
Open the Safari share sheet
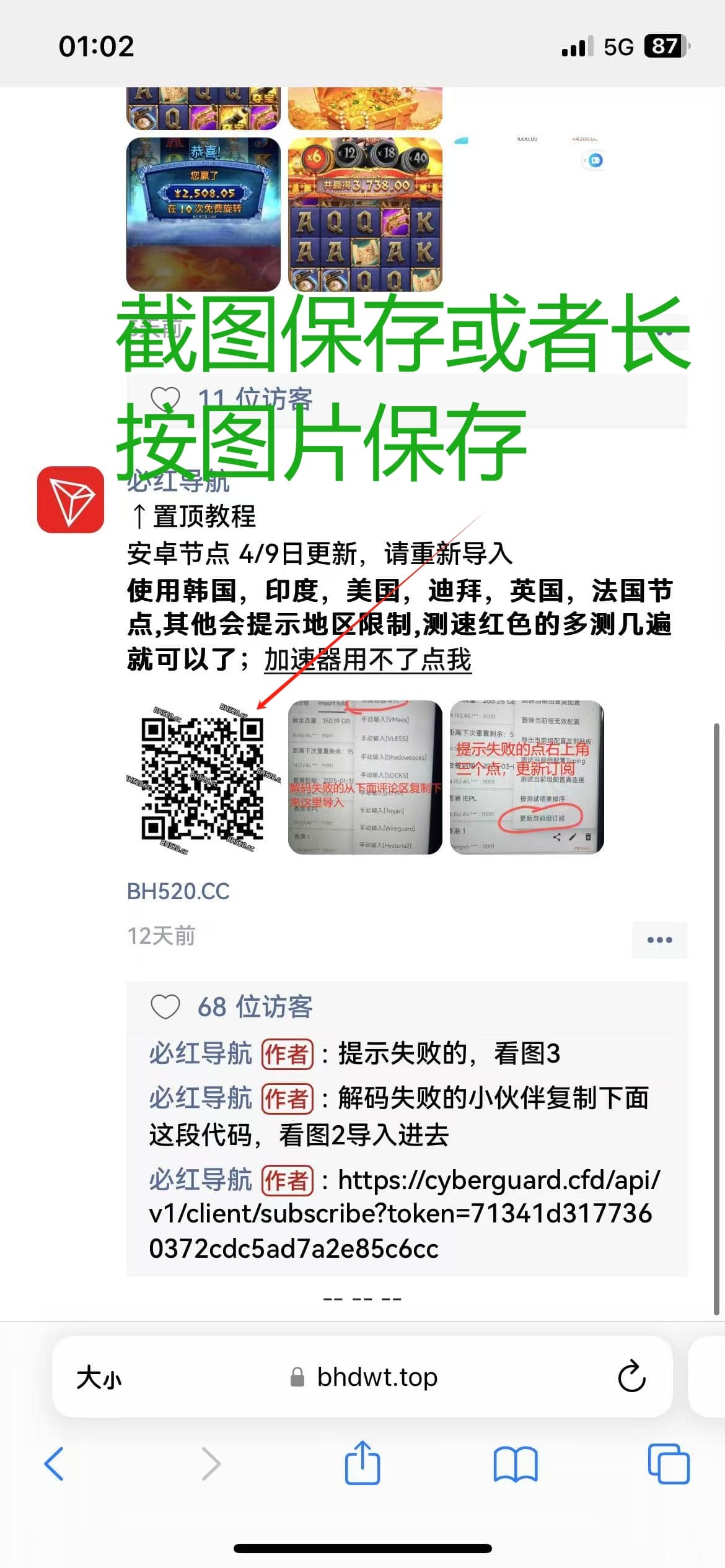pos(362,1463)
